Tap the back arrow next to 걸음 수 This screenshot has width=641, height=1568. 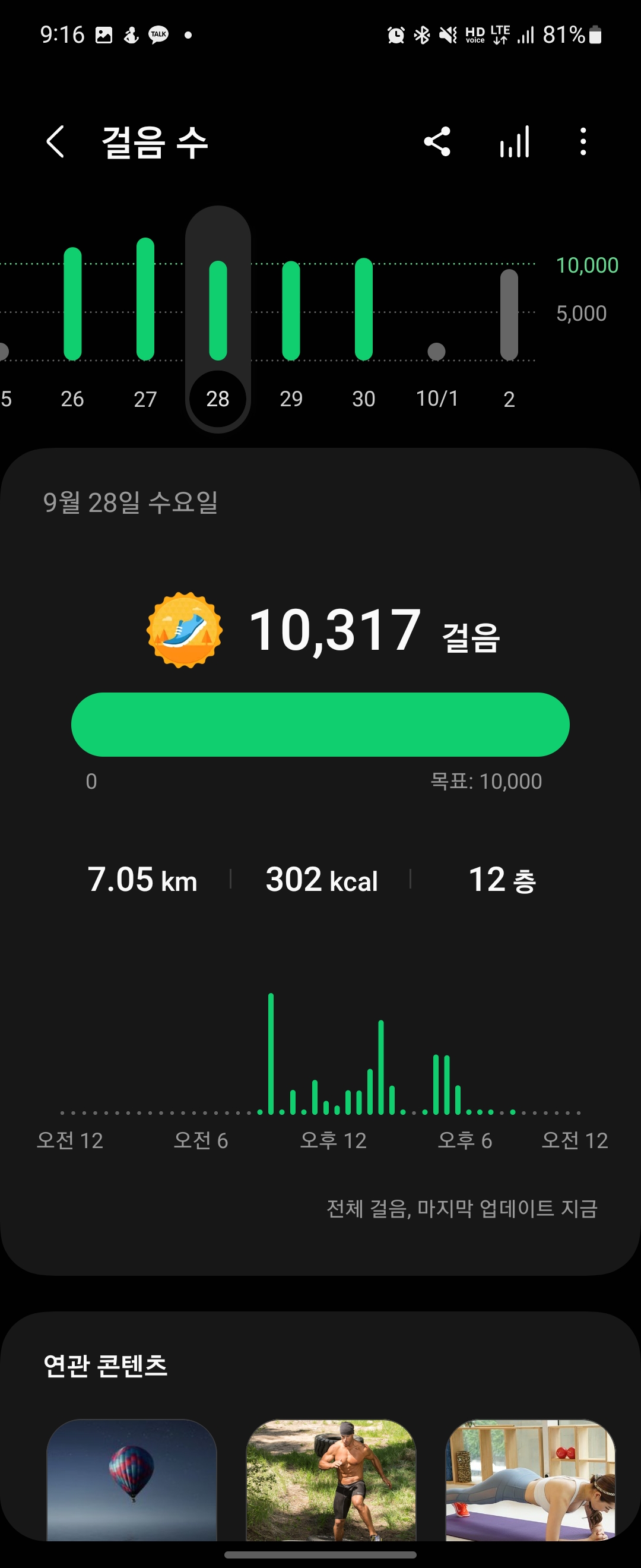[55, 142]
